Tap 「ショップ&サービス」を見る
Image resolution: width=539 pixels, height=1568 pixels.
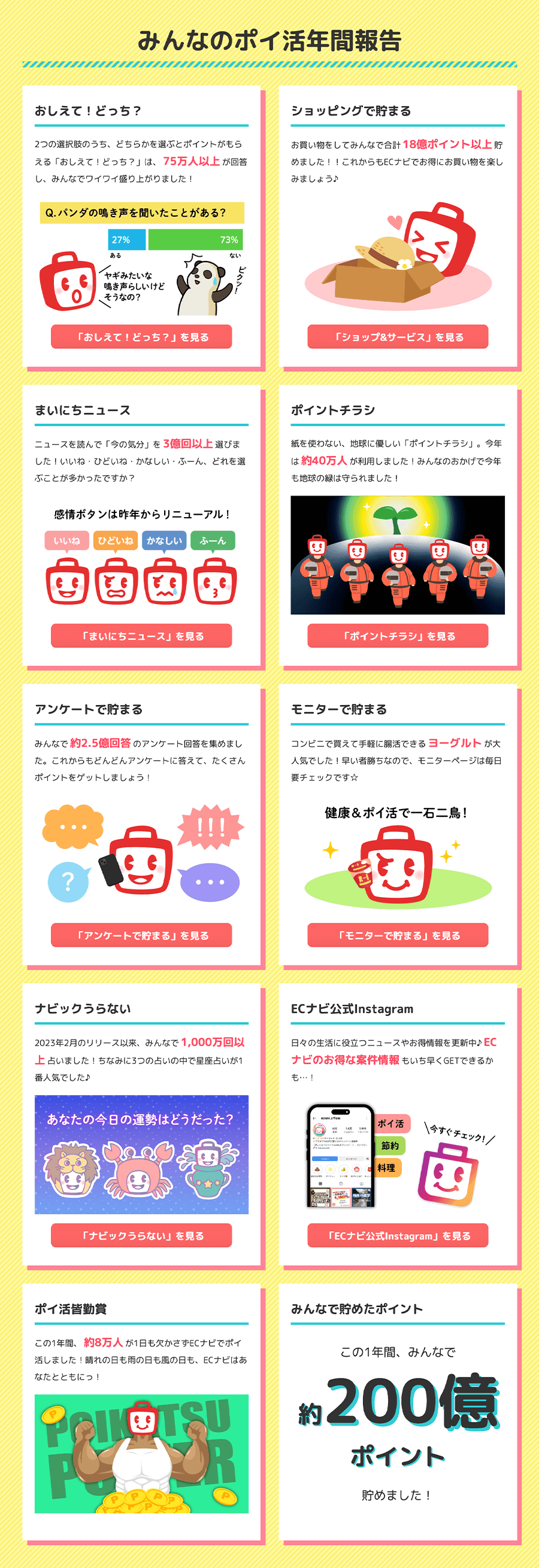tap(398, 336)
